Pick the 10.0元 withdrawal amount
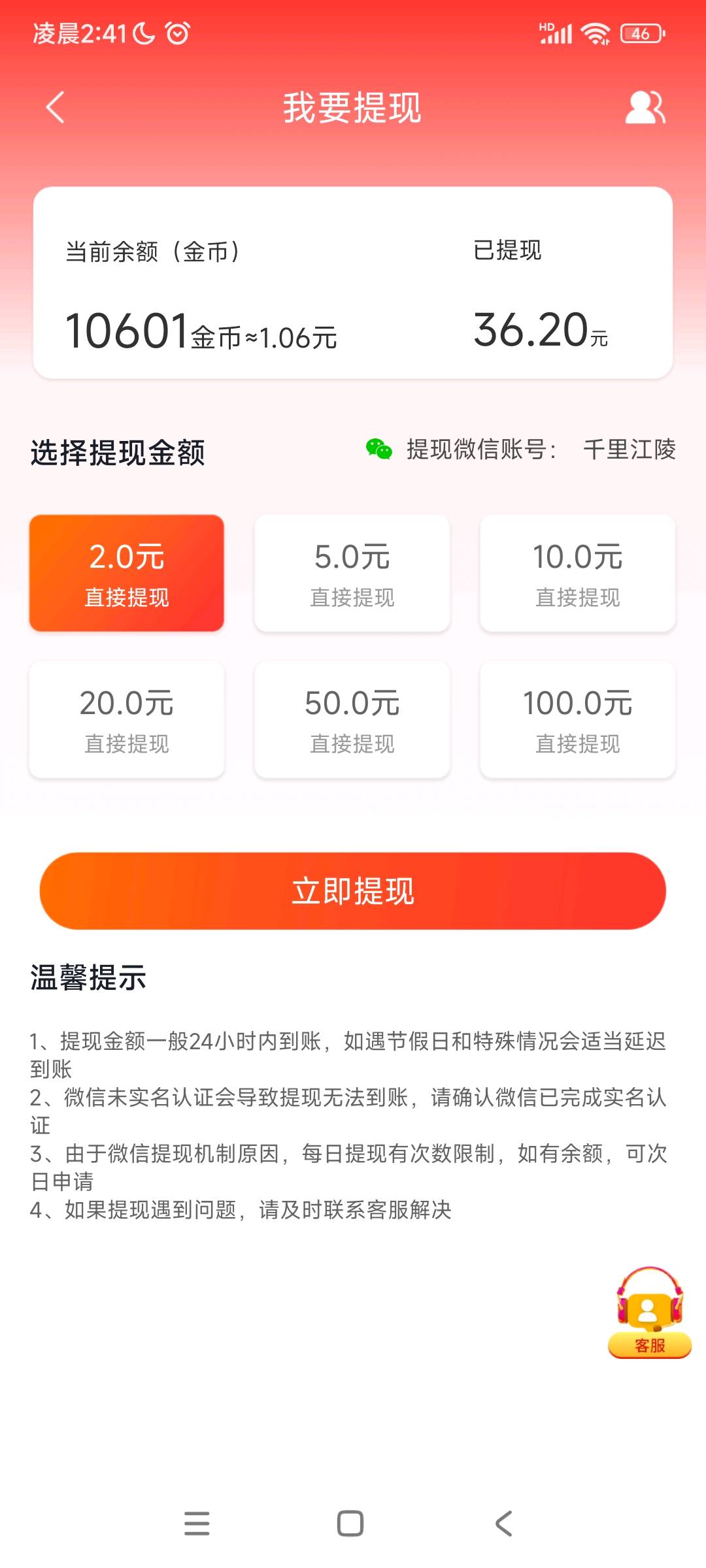This screenshot has height=1568, width=706. point(578,573)
